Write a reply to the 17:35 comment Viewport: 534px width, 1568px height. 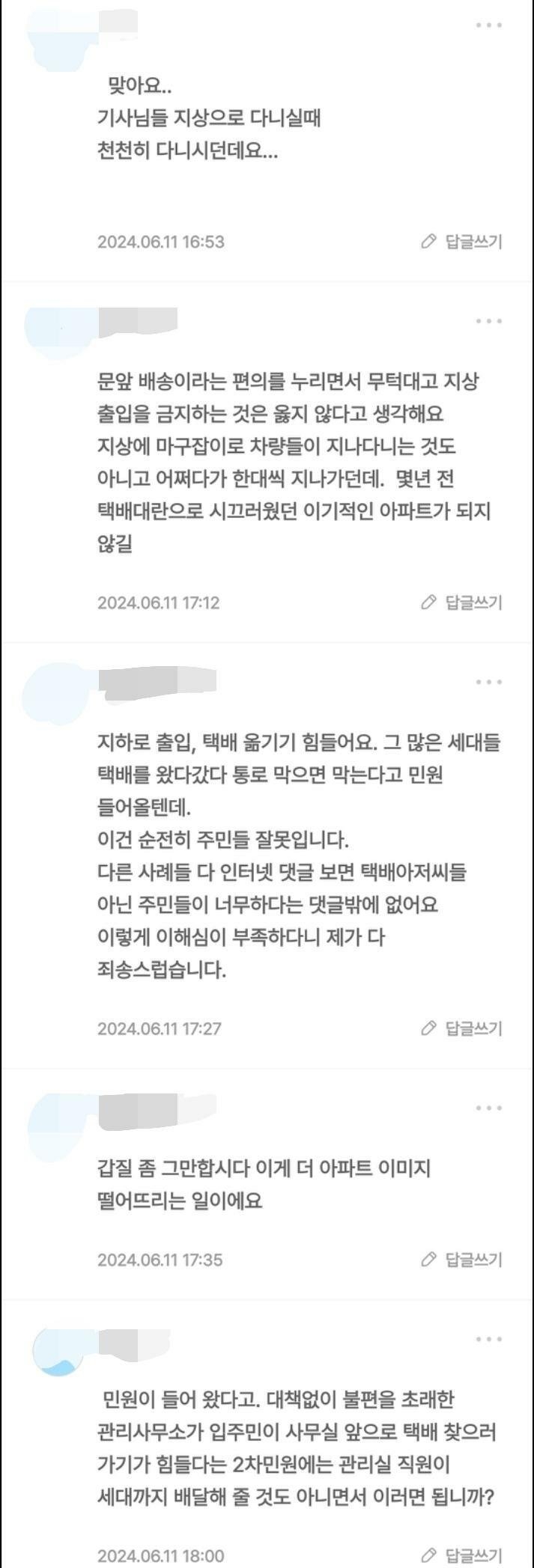(462, 1260)
